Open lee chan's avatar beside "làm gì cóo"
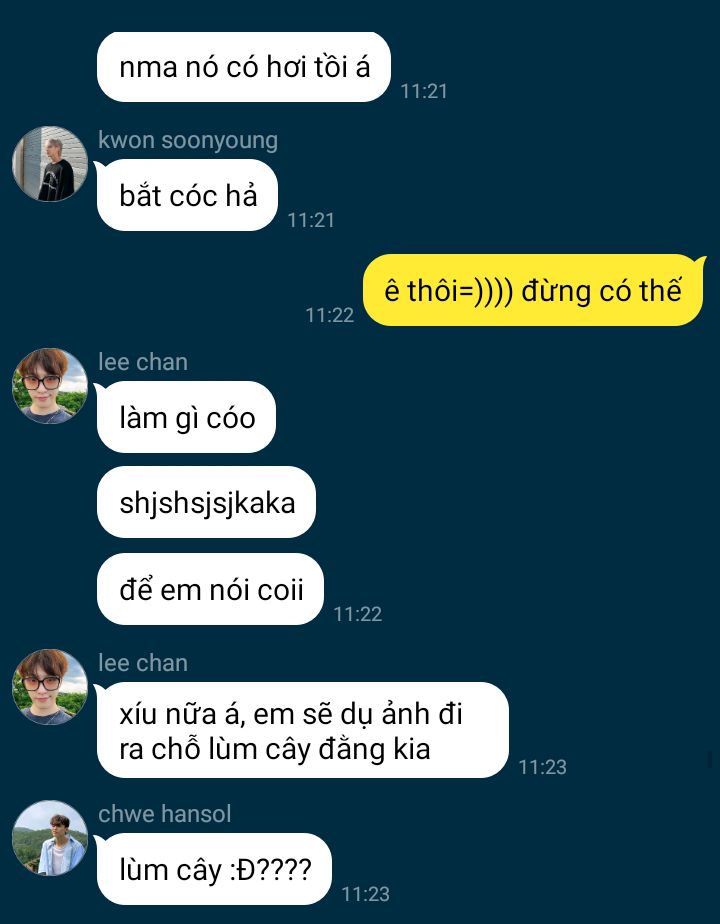This screenshot has width=720, height=924. coord(50,386)
